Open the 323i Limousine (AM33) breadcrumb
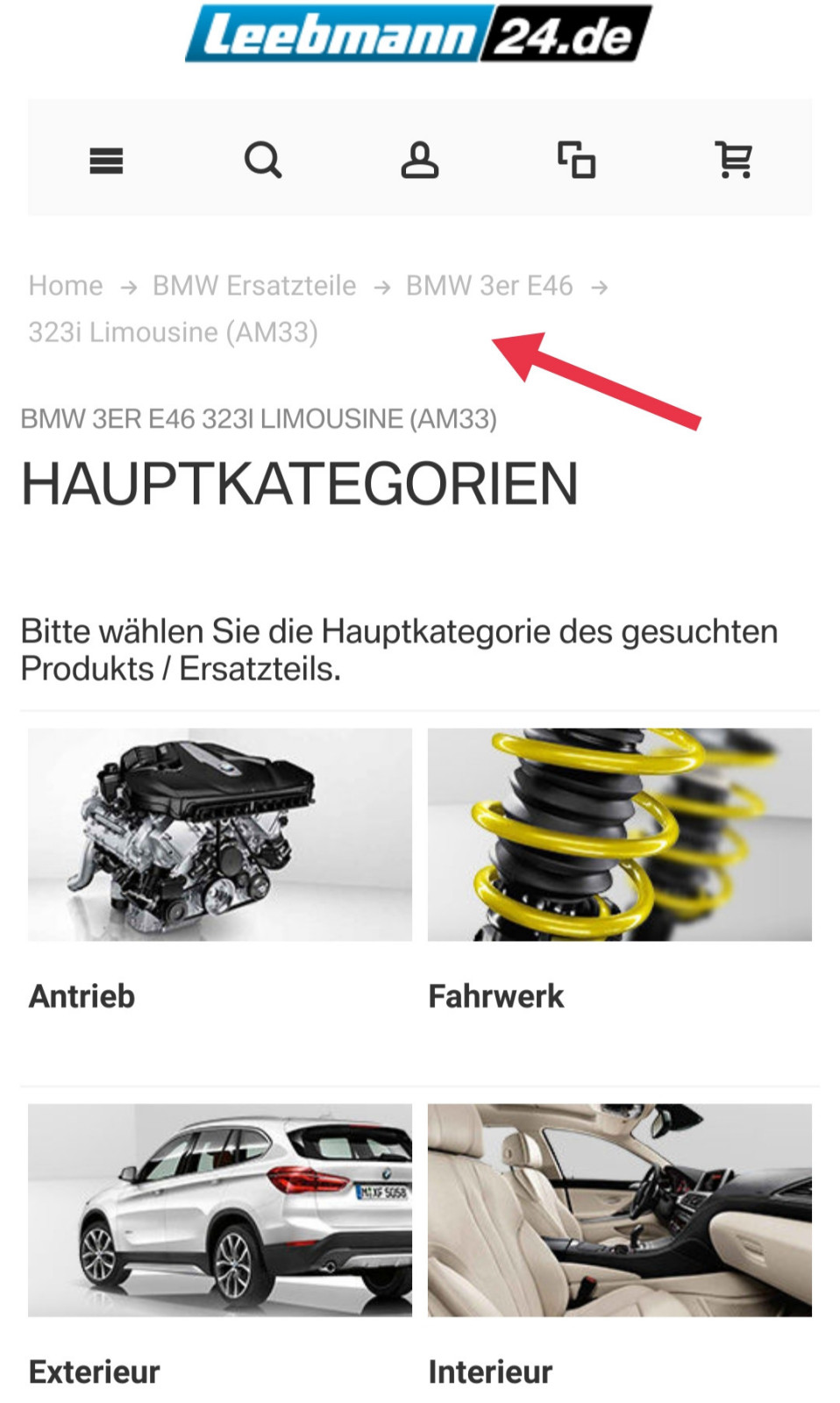 [174, 332]
